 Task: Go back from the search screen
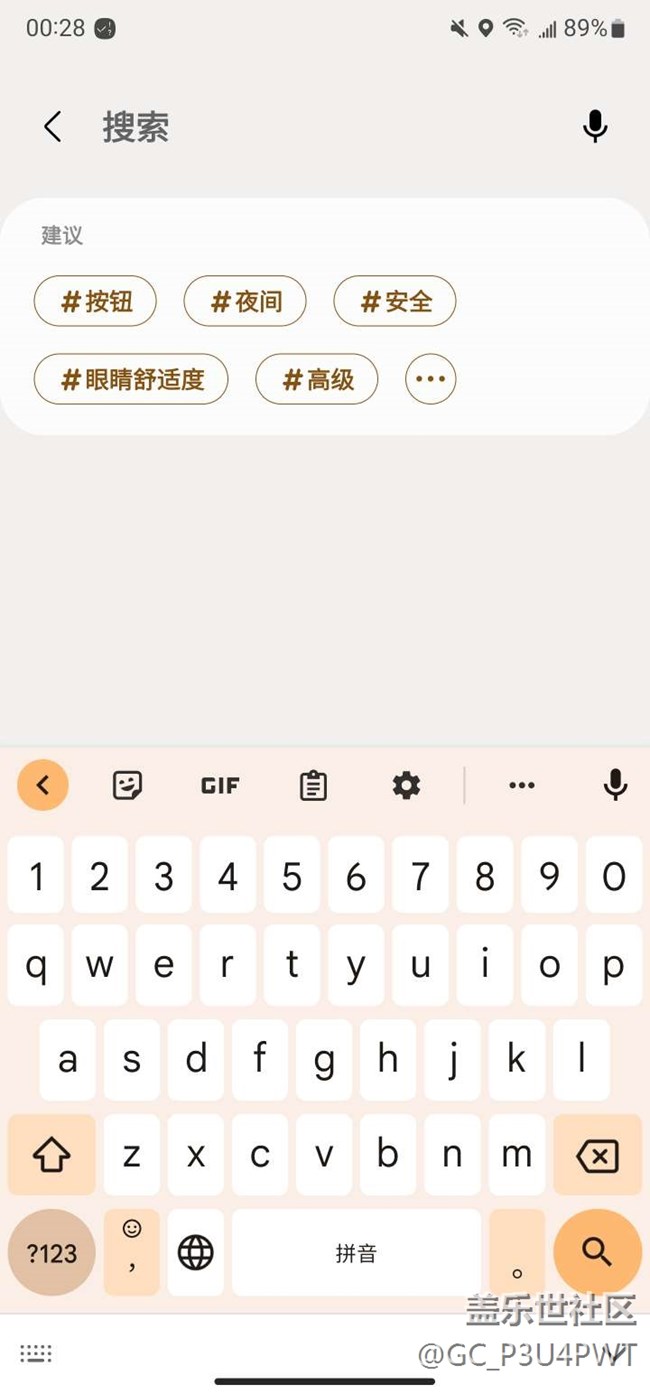(53, 127)
